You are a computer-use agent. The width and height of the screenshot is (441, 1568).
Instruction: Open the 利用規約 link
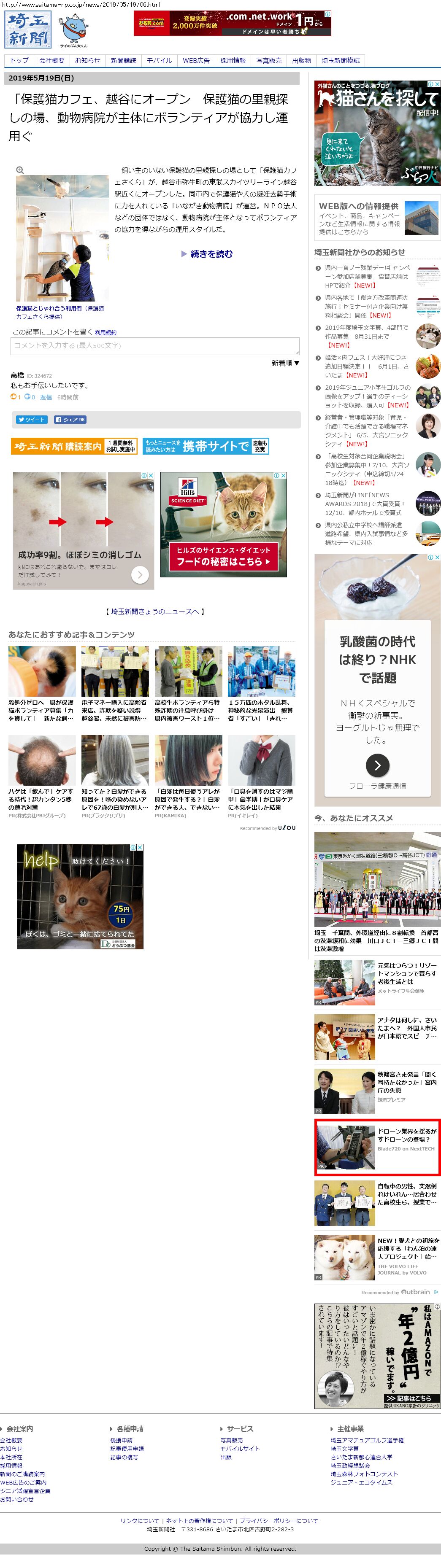tap(106, 332)
